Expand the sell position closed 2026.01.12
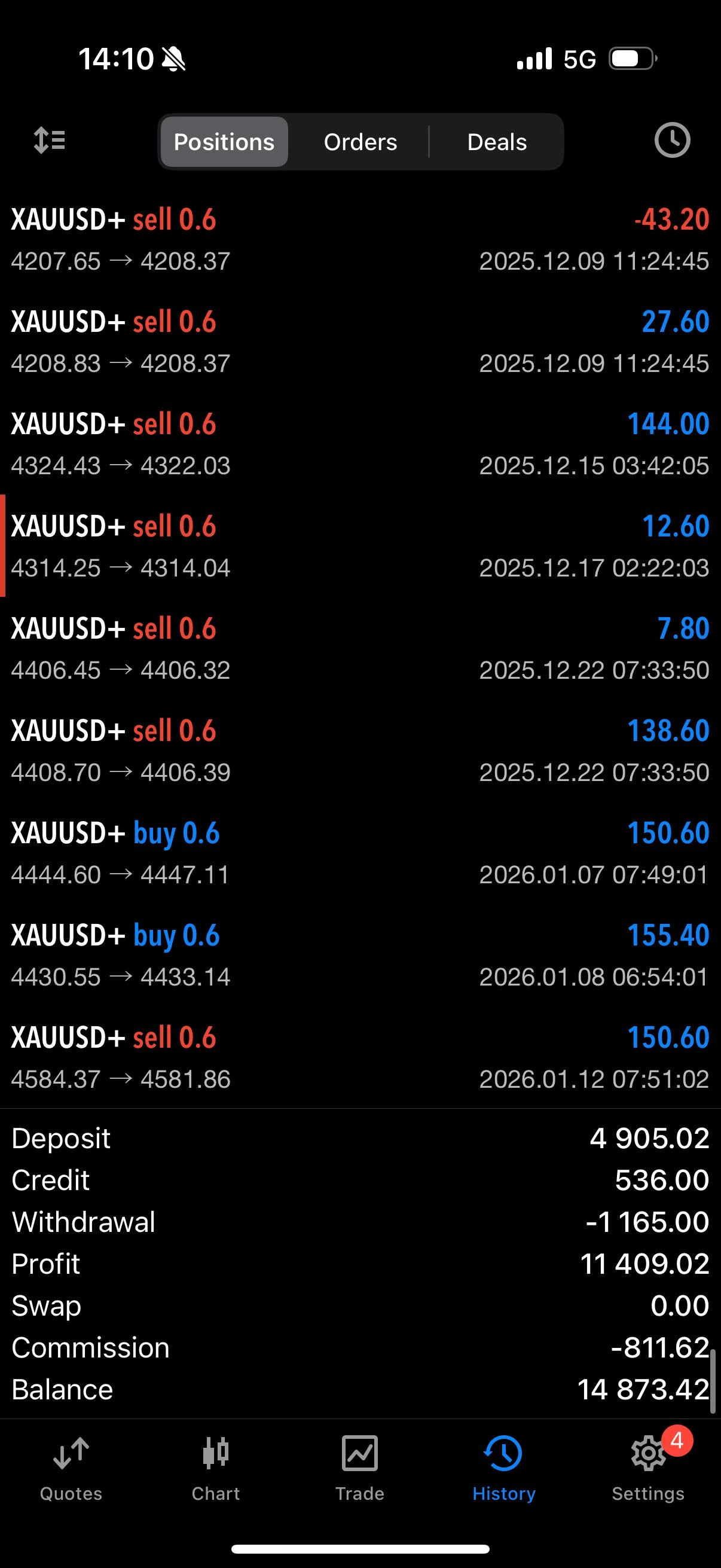The width and height of the screenshot is (721, 1568). coord(360,1058)
